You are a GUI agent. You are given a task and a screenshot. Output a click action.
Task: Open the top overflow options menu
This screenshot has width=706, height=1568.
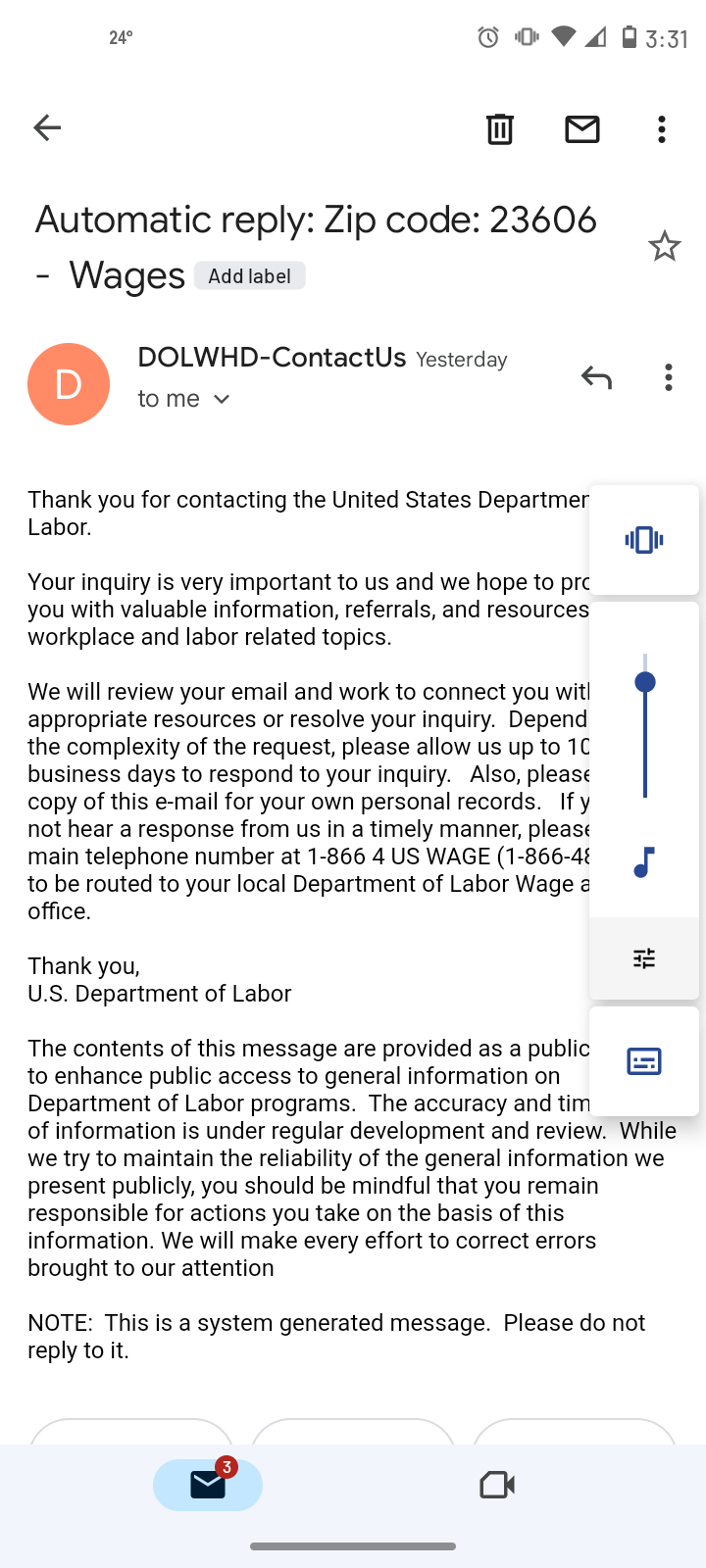(x=662, y=128)
